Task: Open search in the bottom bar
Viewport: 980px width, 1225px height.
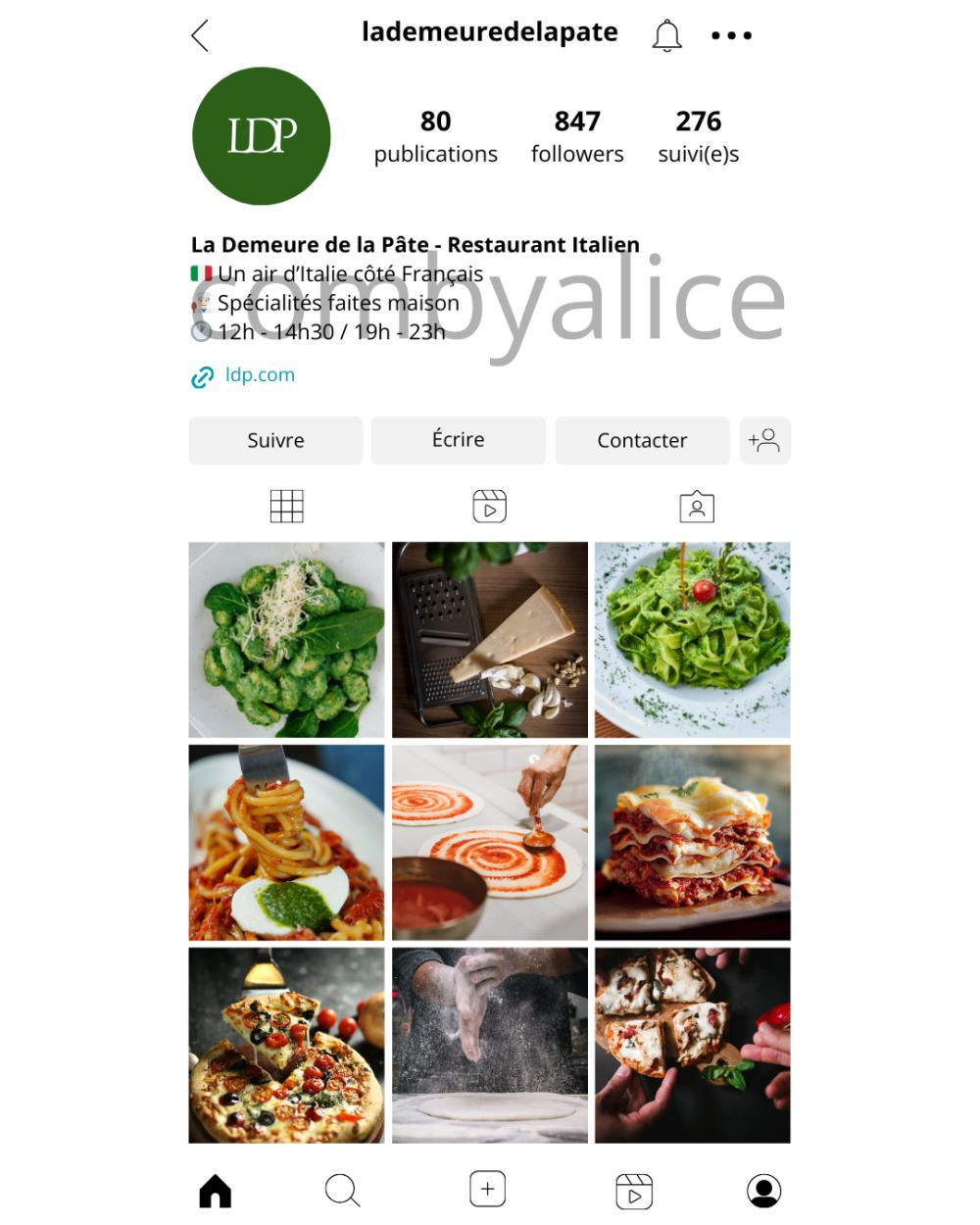Action: pos(342,1191)
